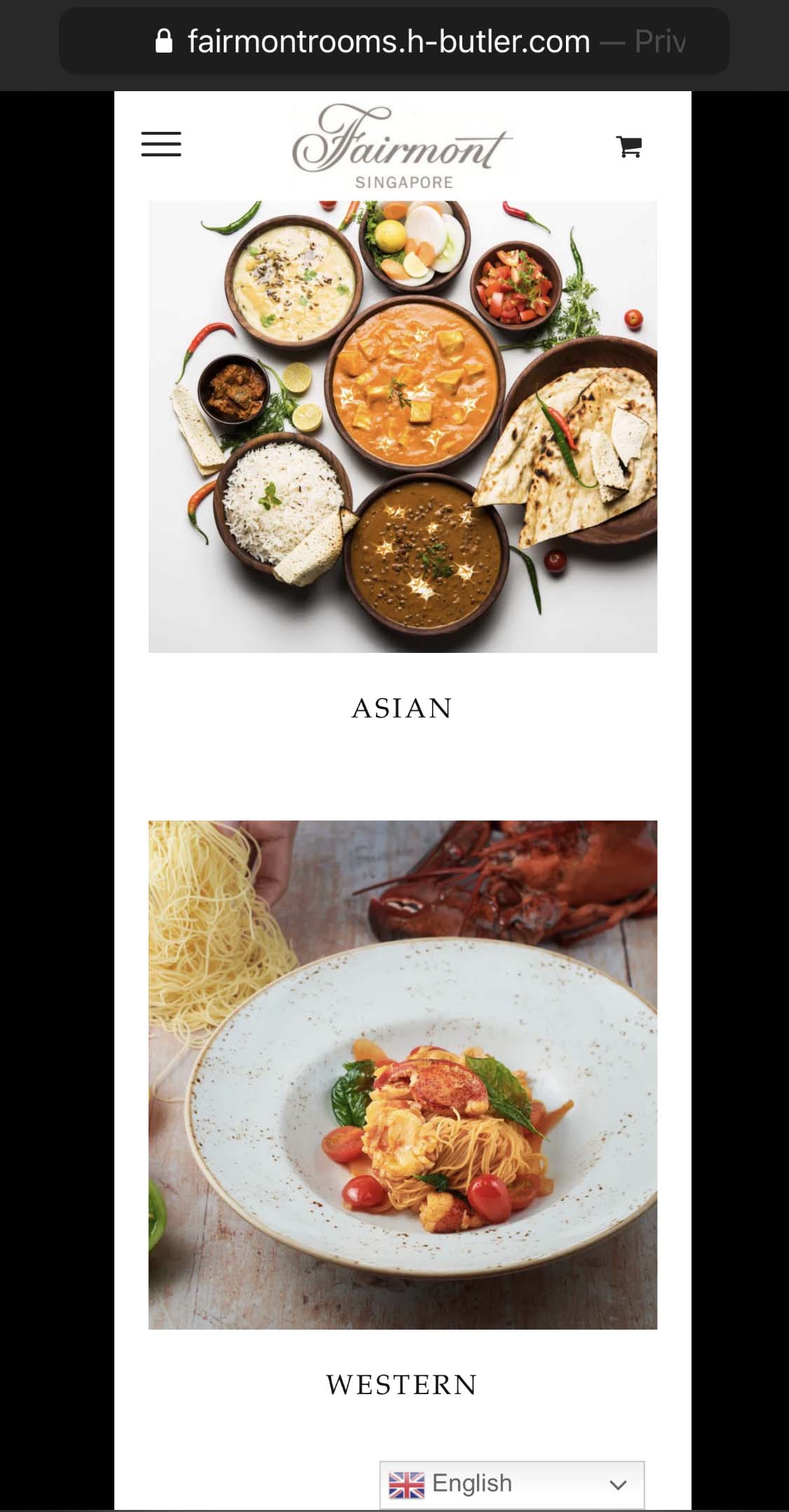Tap the browser address bar
The width and height of the screenshot is (789, 1512).
click(394, 42)
